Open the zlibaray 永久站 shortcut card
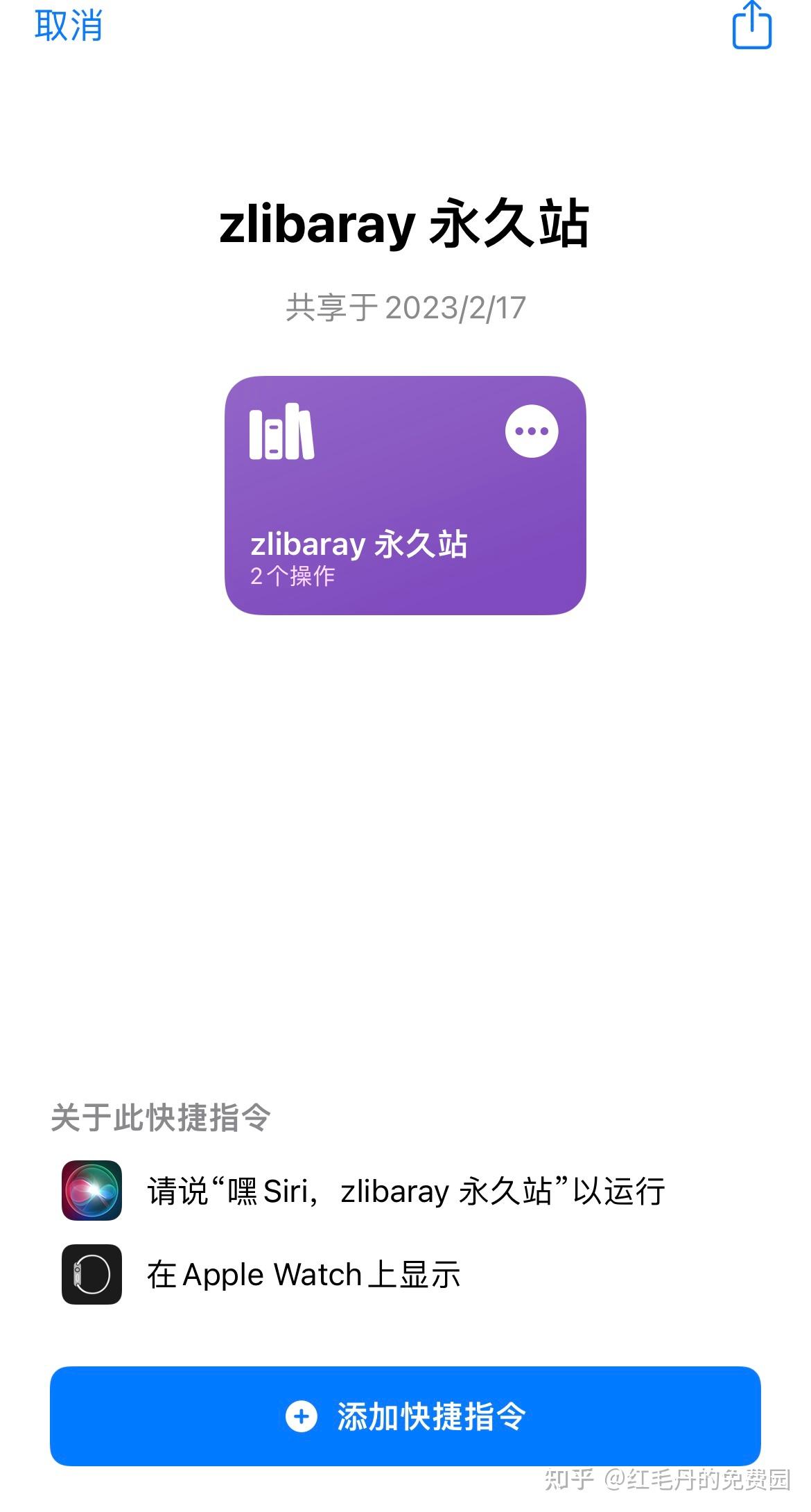Screen dimensions: 811x1512 [405, 495]
